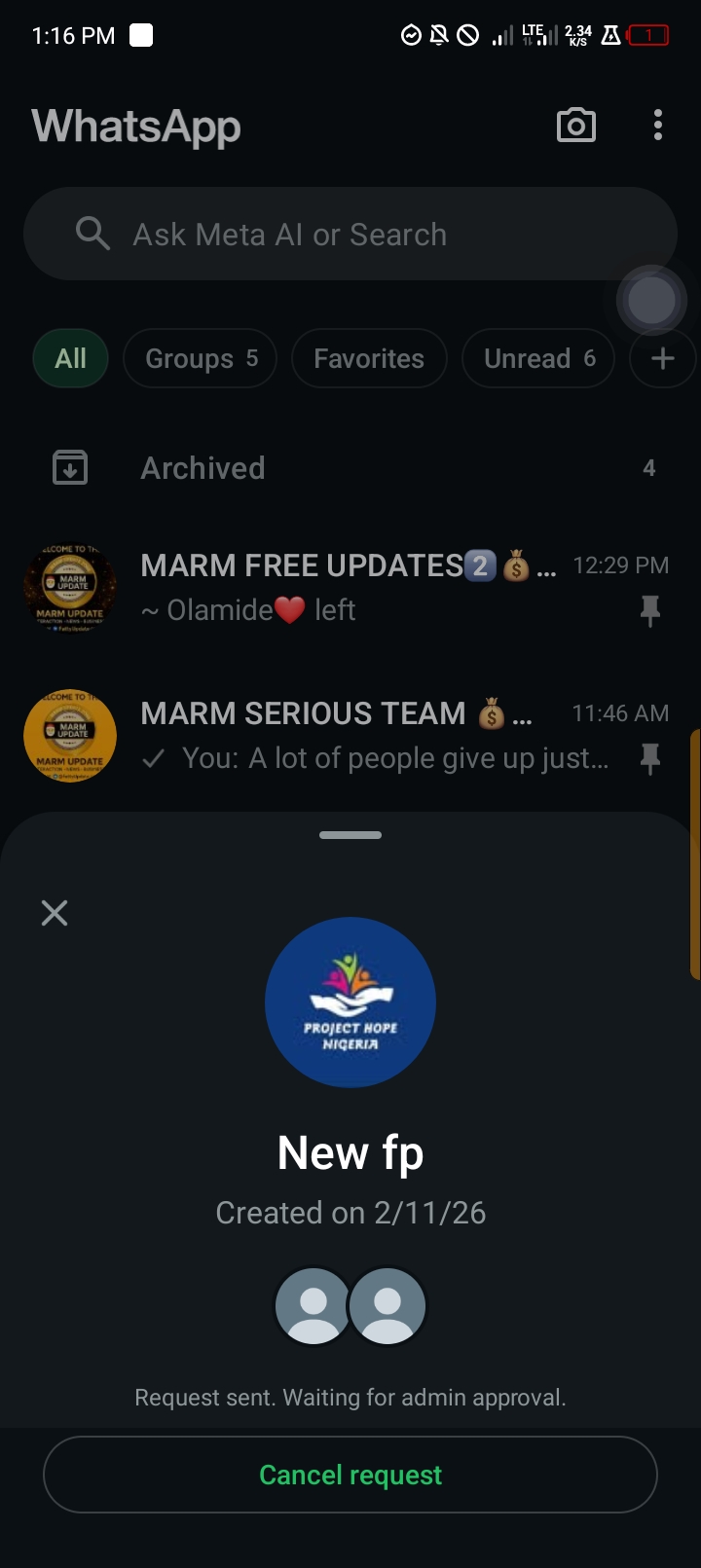
Task: Show Favorites chats
Action: [369, 359]
